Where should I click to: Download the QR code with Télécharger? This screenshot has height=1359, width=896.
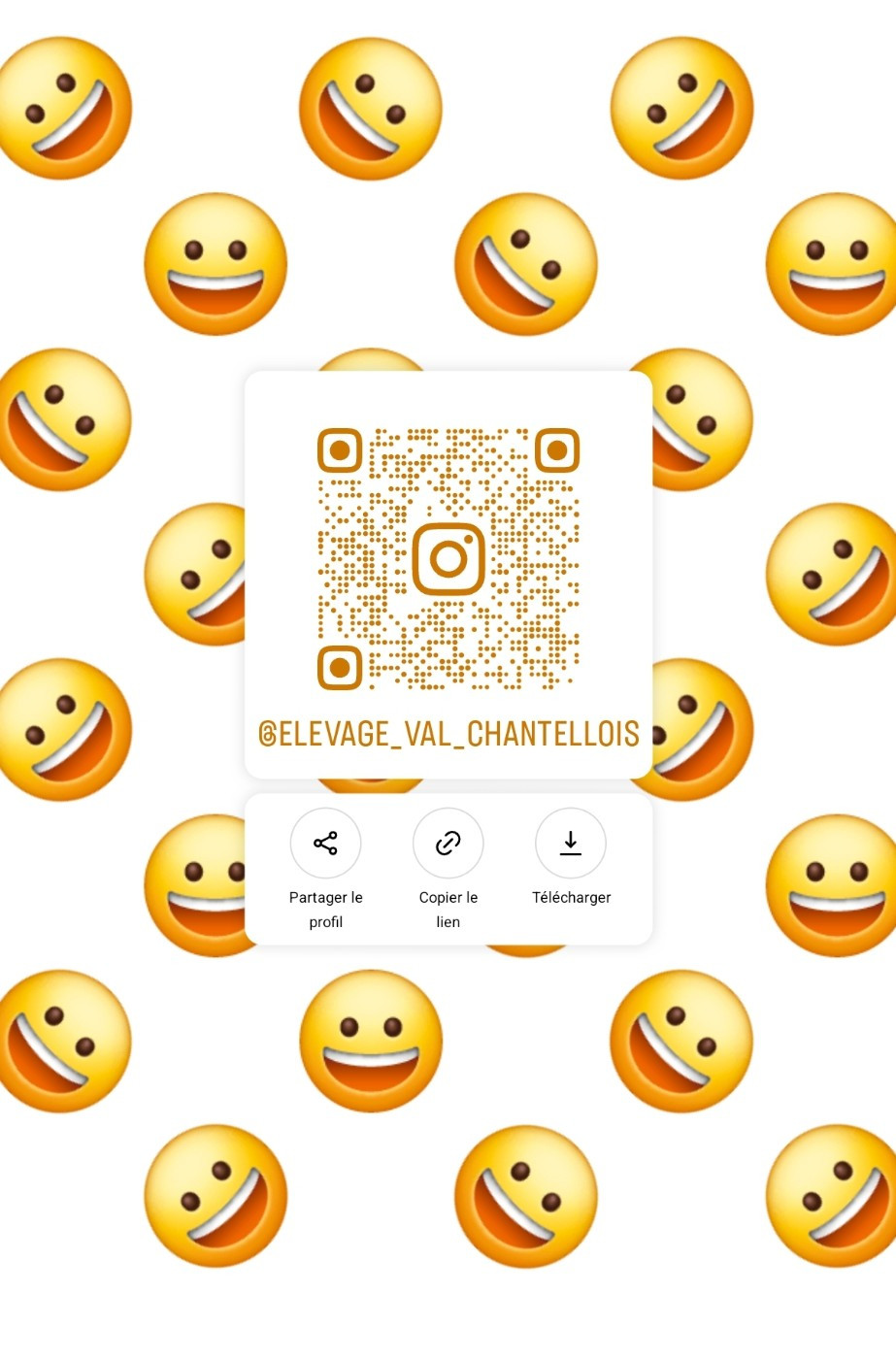click(x=571, y=844)
